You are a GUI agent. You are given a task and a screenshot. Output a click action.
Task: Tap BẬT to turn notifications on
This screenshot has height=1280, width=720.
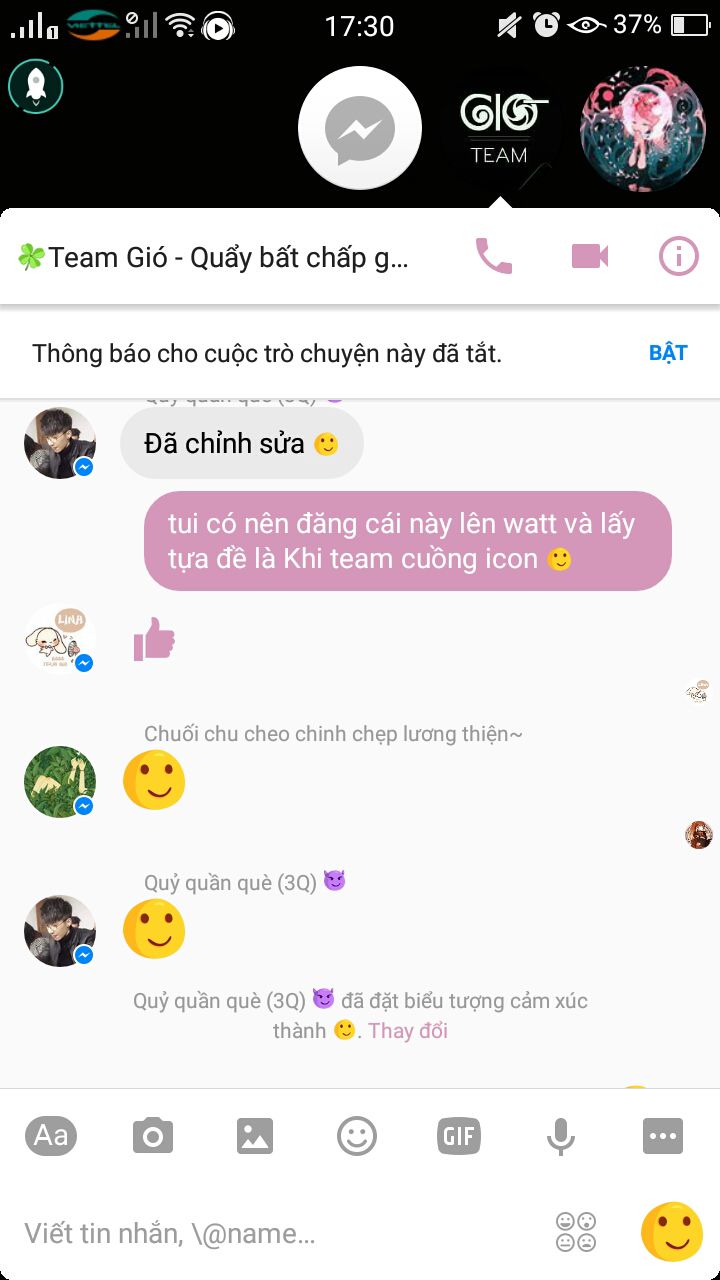click(x=668, y=353)
